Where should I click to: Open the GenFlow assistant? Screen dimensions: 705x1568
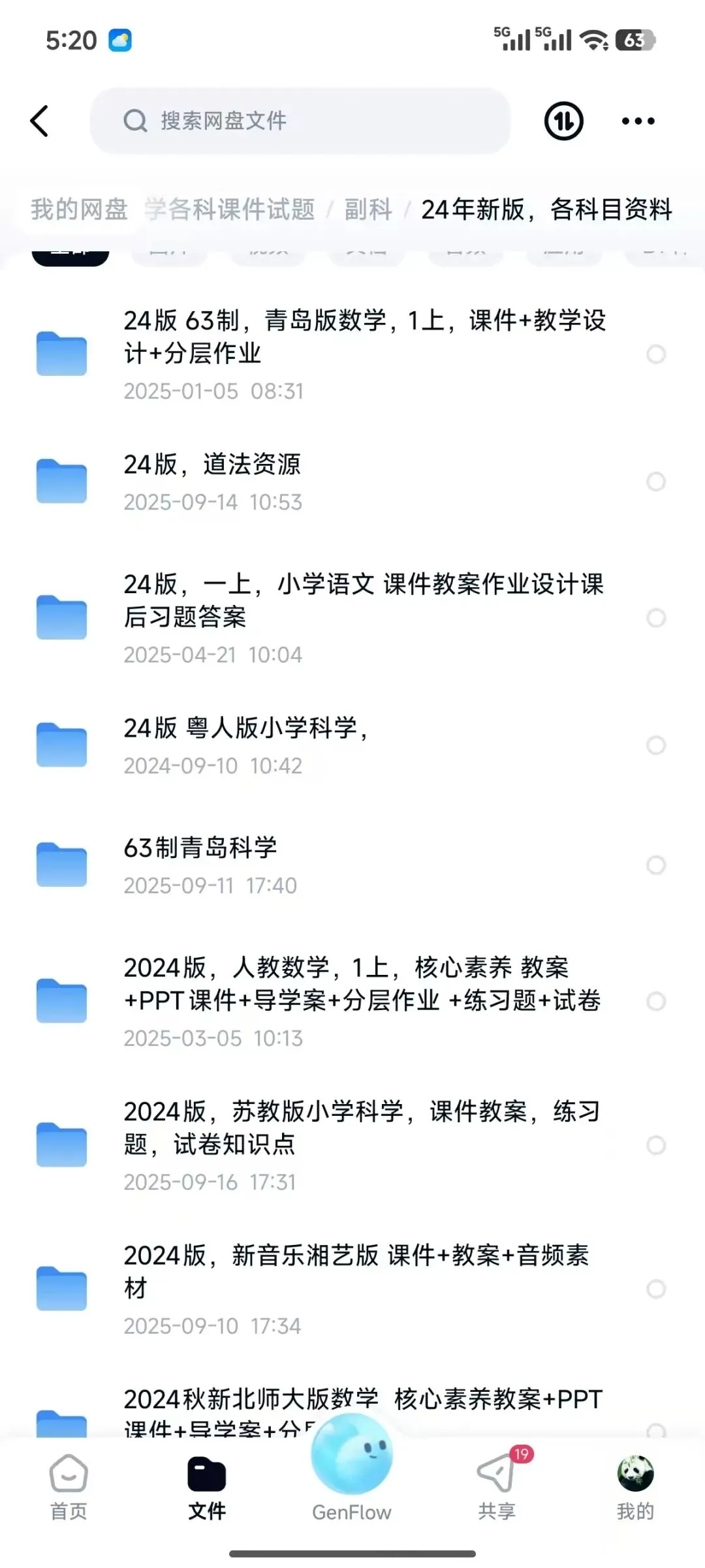tap(352, 1469)
